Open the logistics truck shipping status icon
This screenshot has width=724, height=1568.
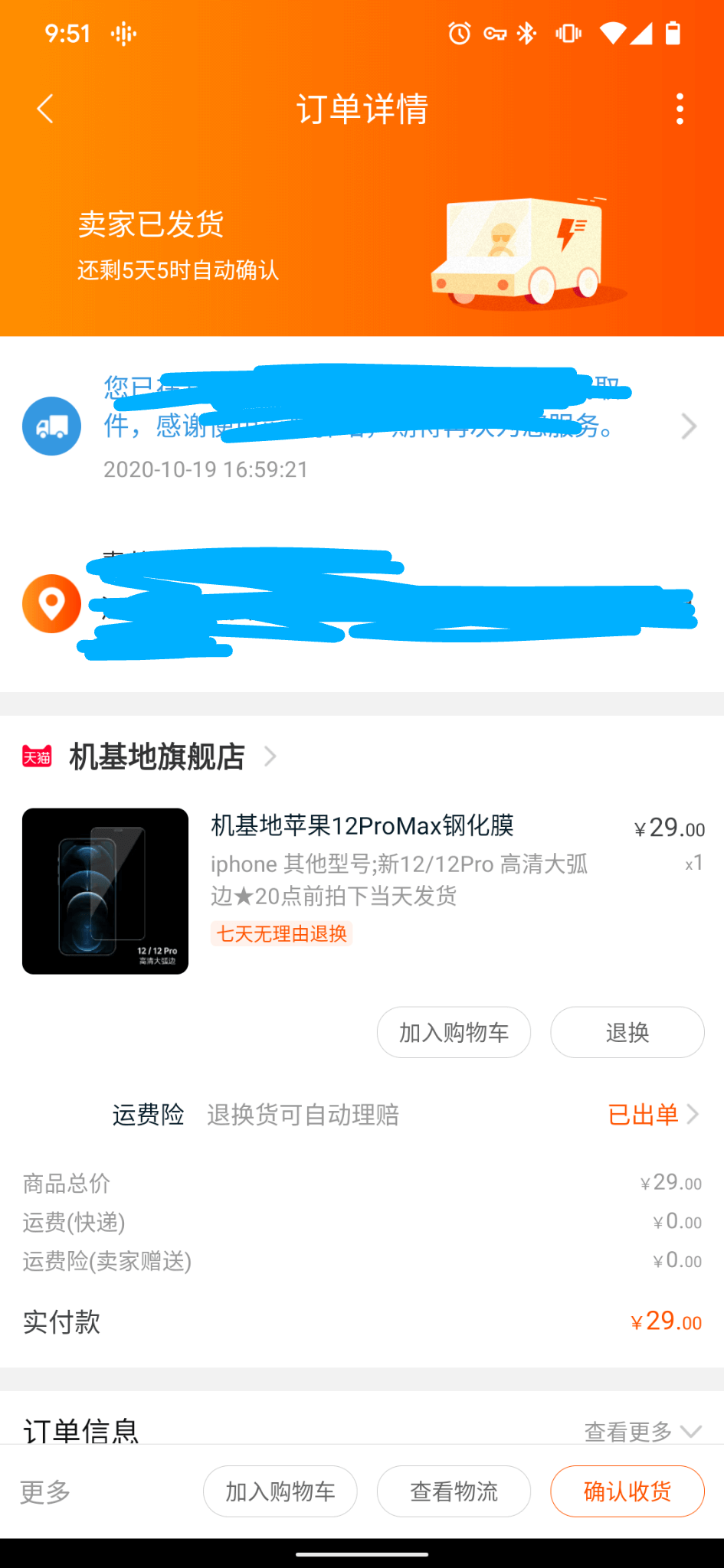[x=51, y=426]
